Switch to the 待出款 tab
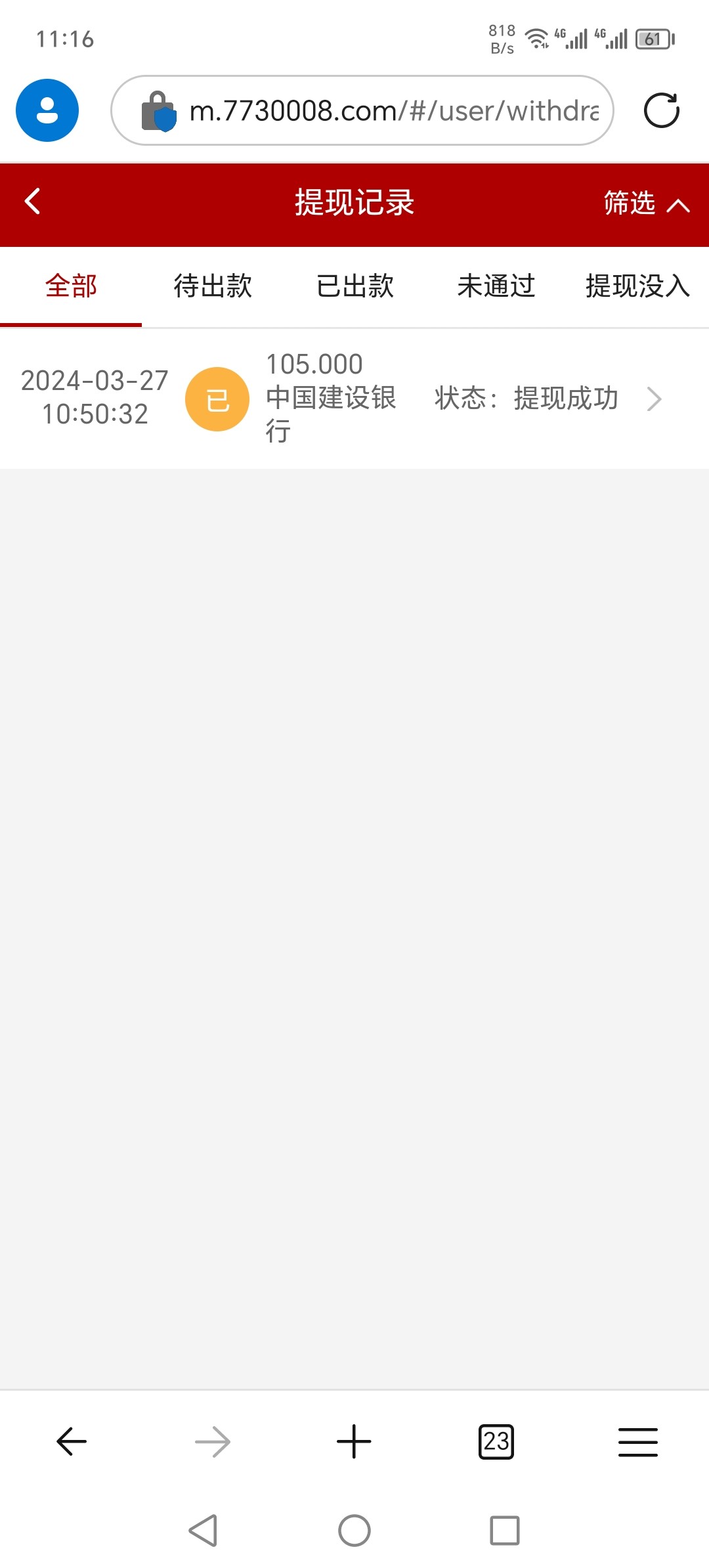This screenshot has height=1568, width=709. 213,286
